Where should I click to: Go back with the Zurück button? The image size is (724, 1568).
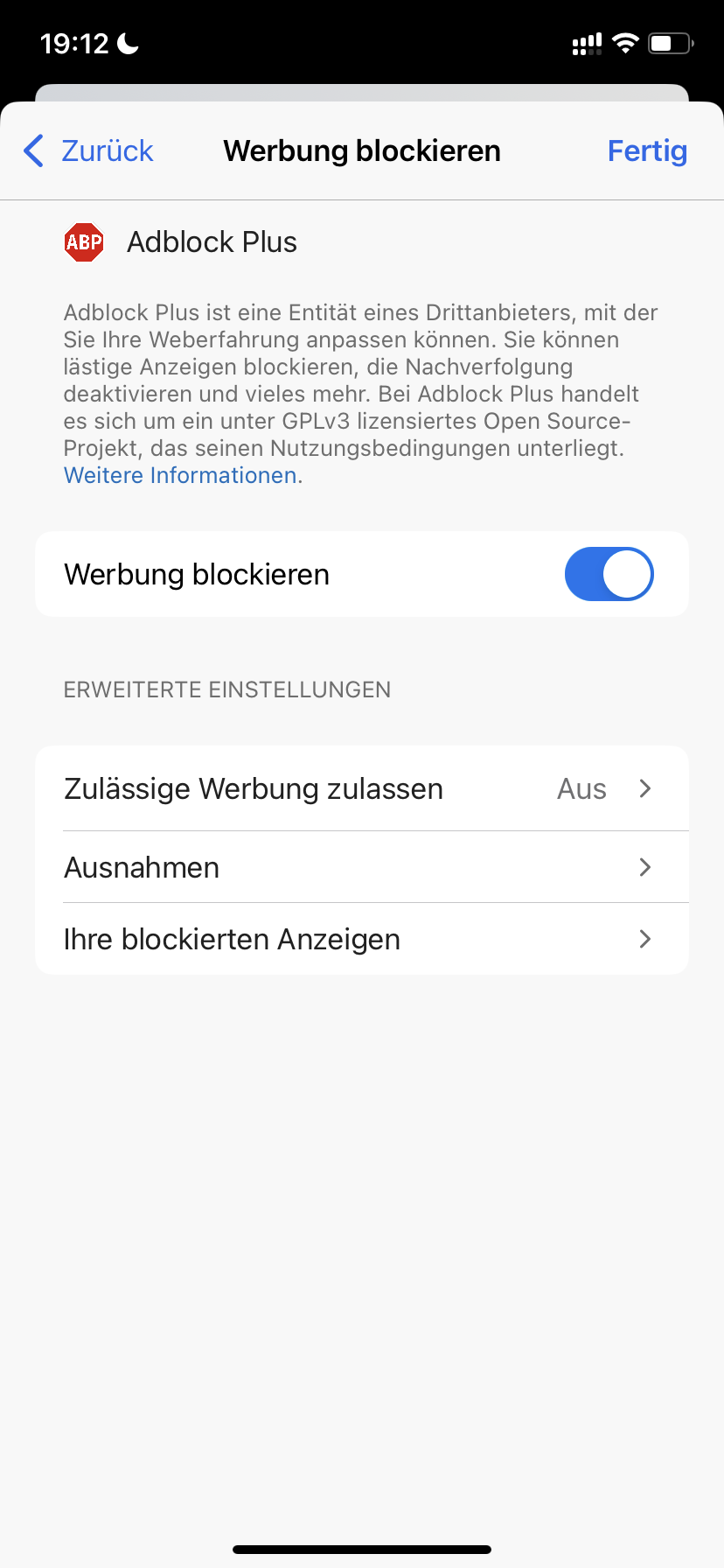(89, 150)
